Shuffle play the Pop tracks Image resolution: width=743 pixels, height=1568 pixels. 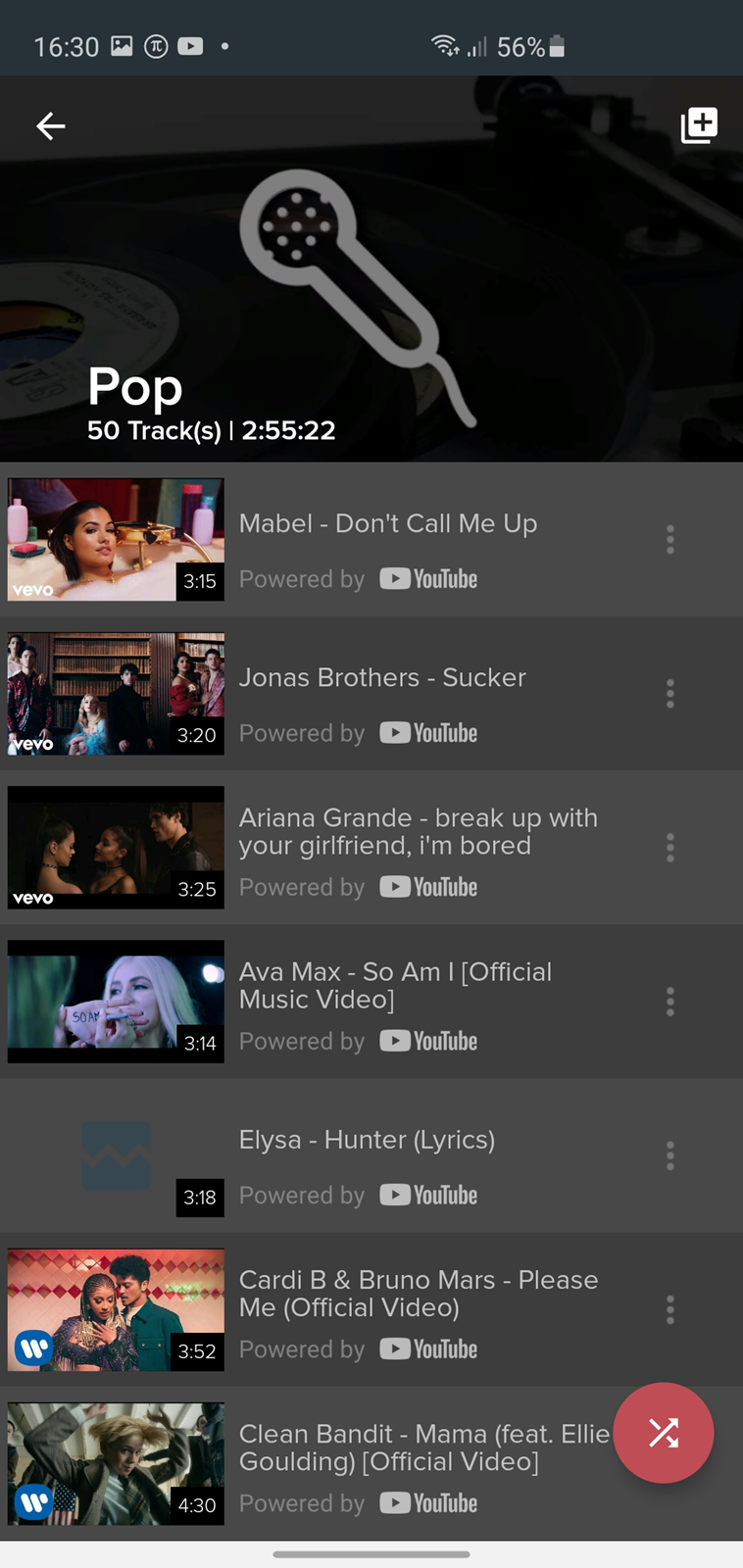point(664,1433)
